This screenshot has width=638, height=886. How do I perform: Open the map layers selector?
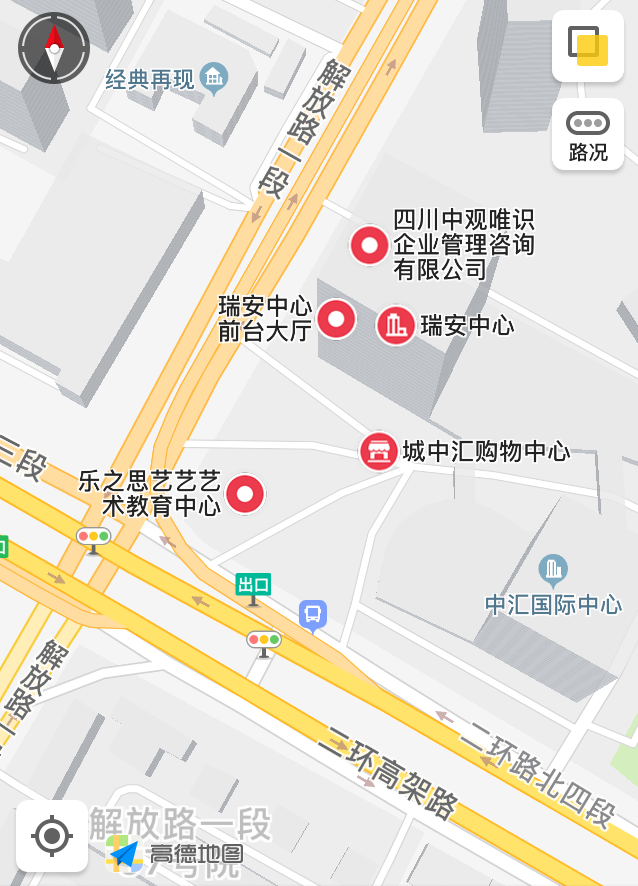587,46
